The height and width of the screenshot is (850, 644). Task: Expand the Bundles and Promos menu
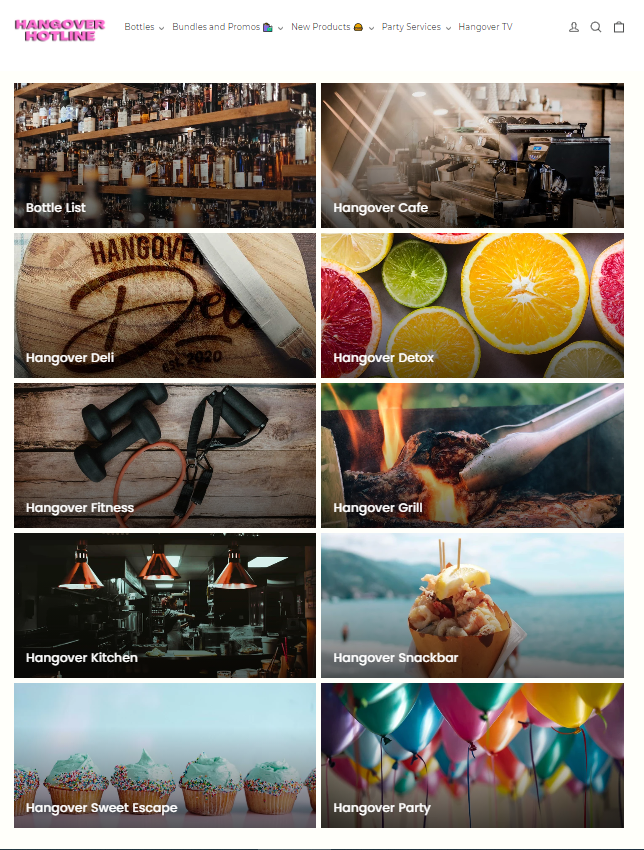coord(227,27)
